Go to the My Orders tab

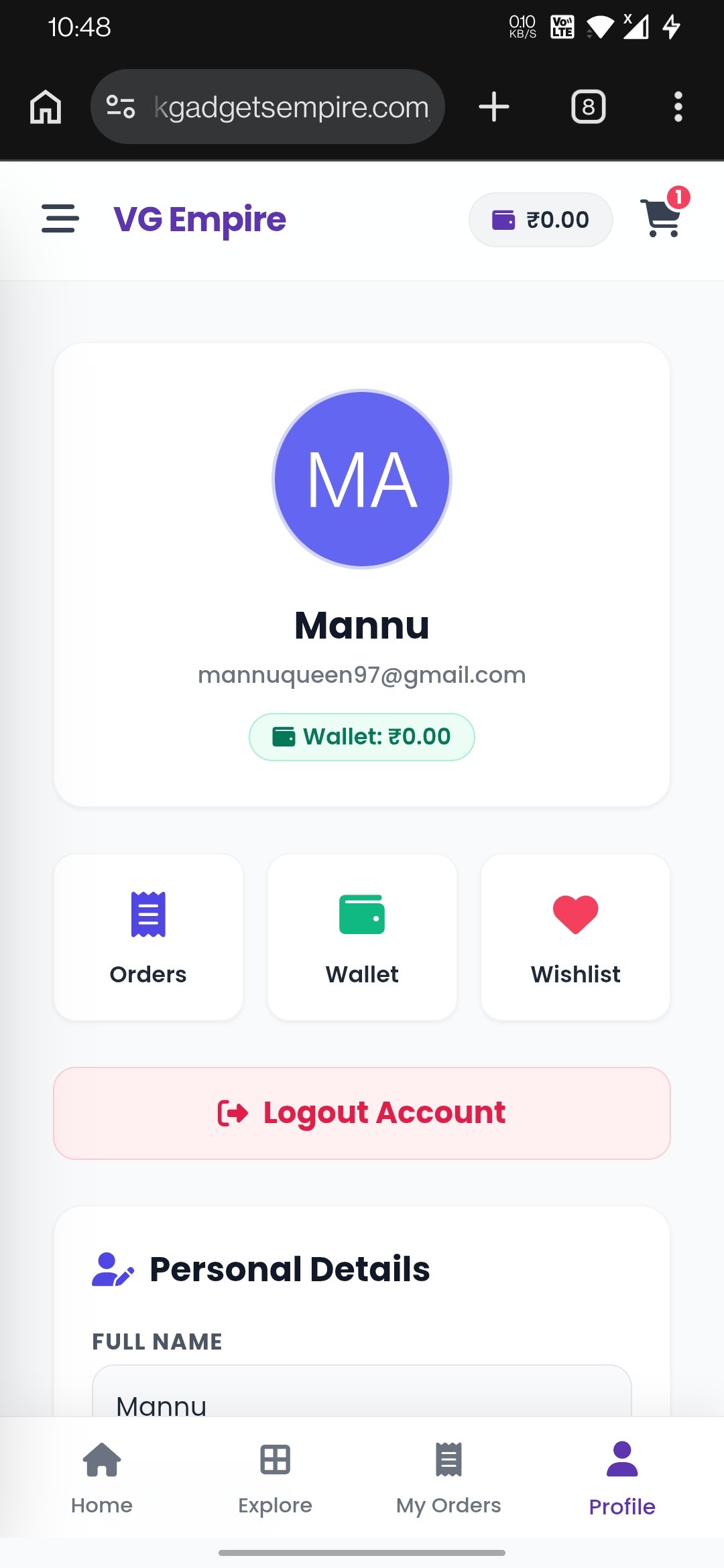(448, 1478)
